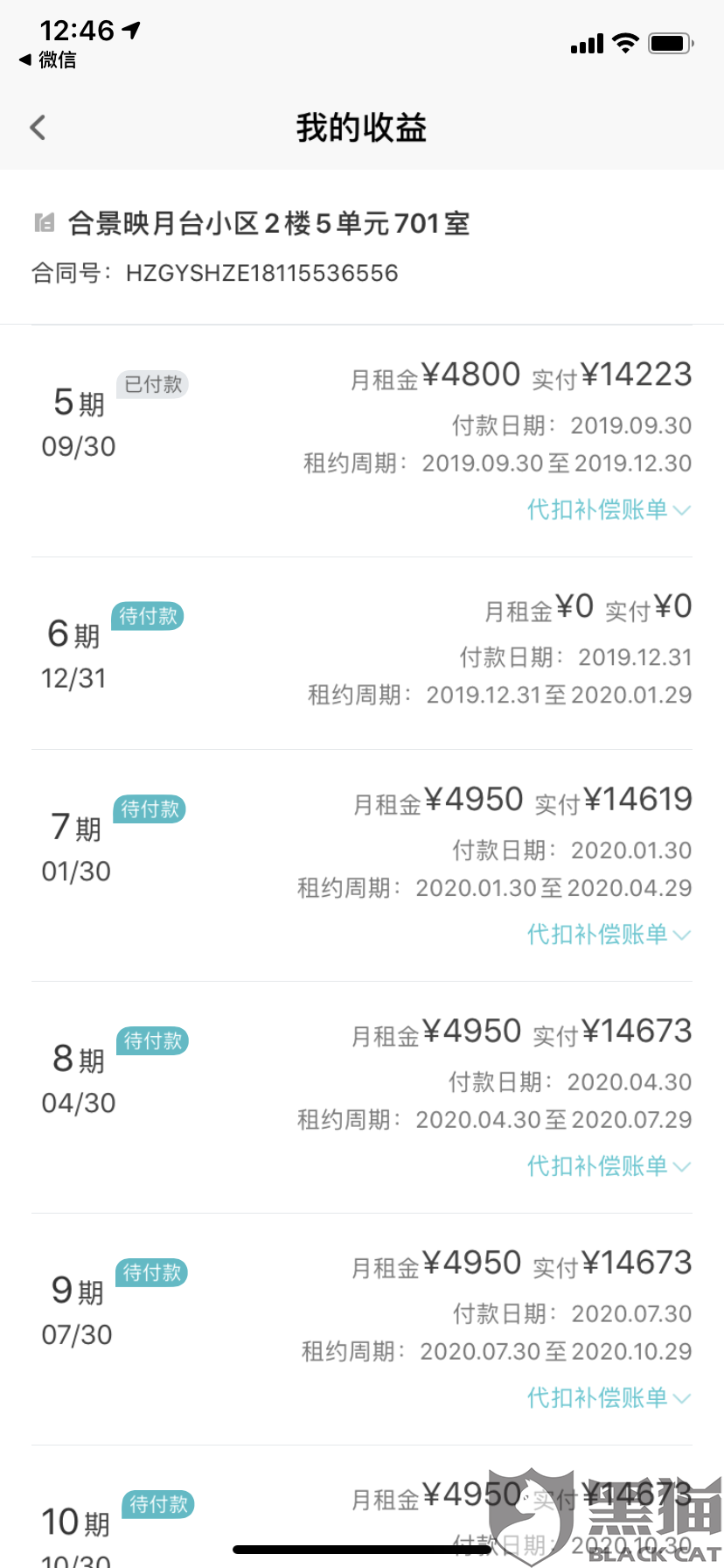The image size is (724, 1568).
Task: Go back from 我的收益 page
Action: pos(38,128)
